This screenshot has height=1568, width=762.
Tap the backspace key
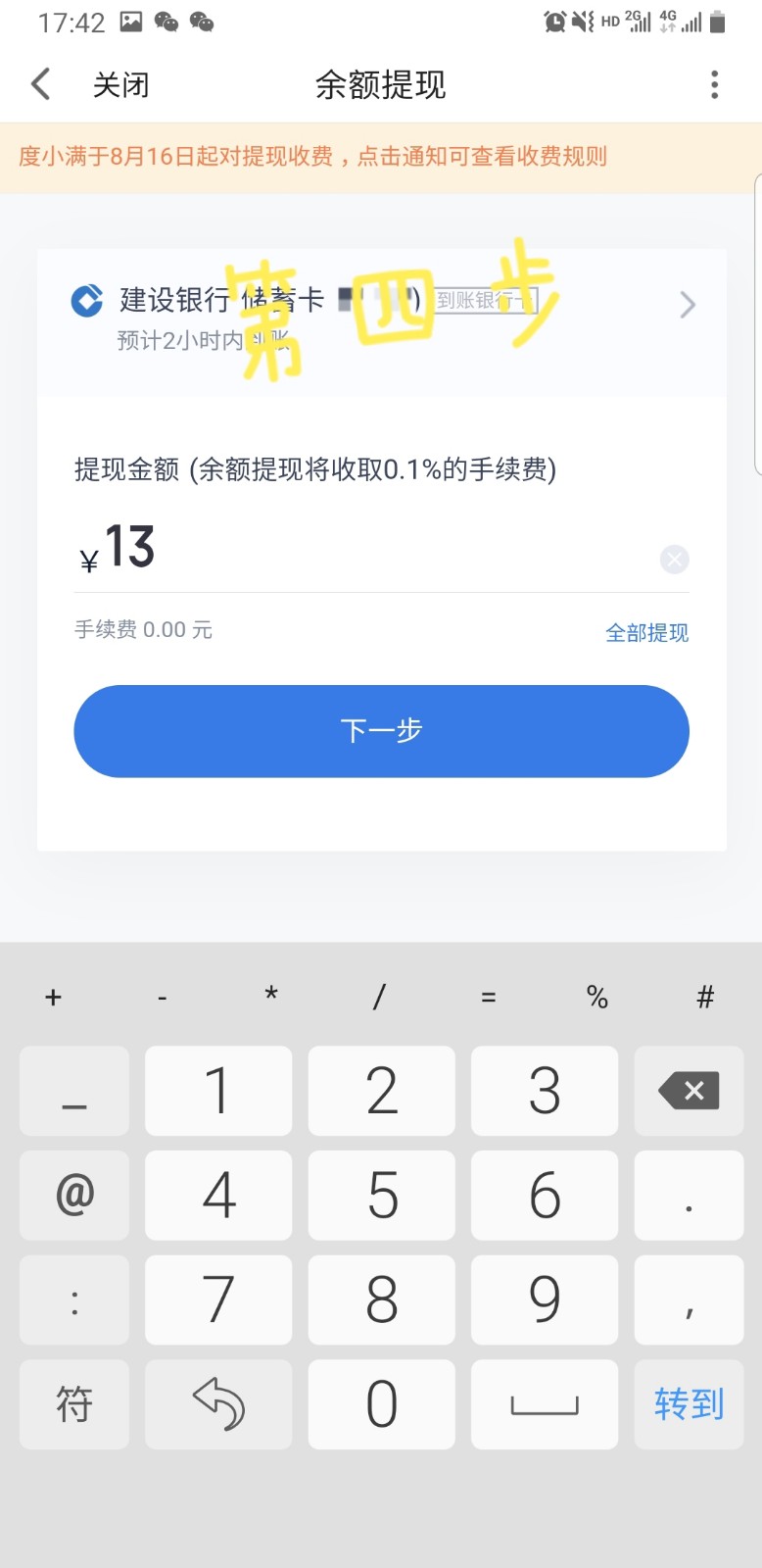click(x=689, y=1091)
